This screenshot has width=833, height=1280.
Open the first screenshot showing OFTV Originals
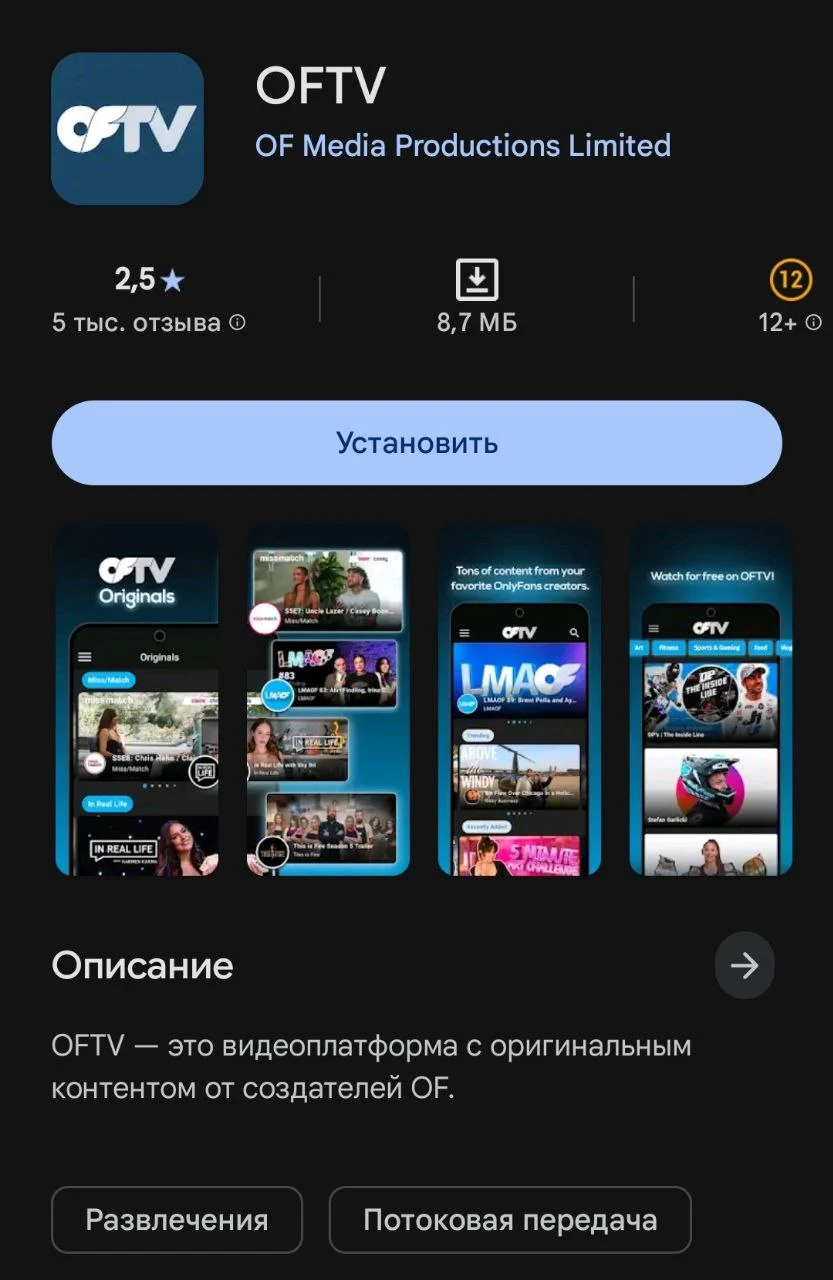137,700
